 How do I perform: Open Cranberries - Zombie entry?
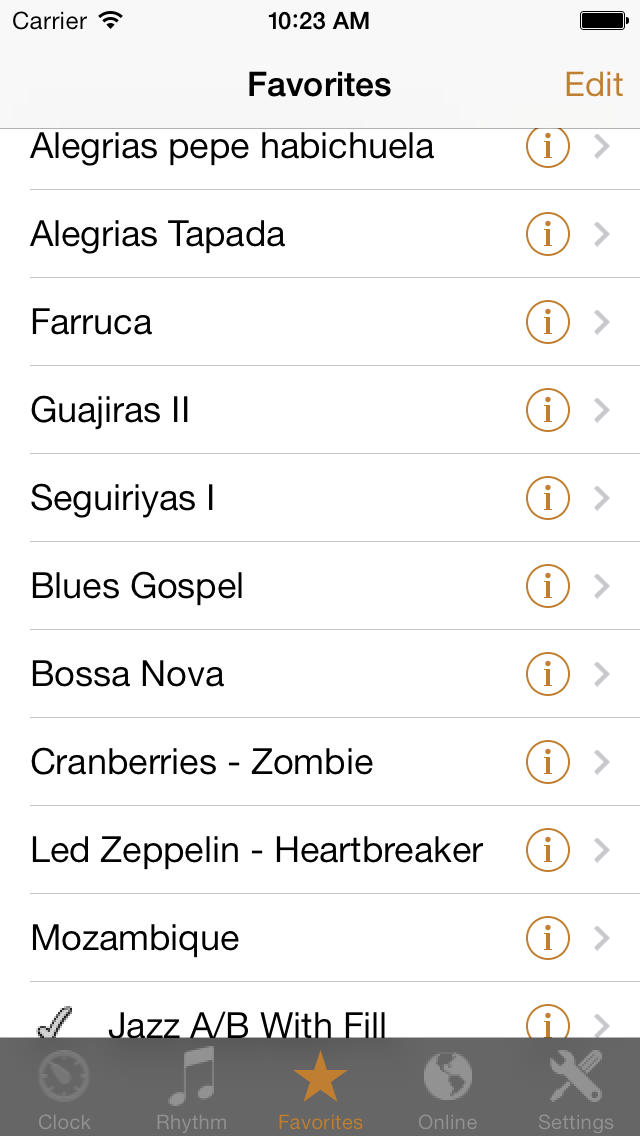(320, 761)
